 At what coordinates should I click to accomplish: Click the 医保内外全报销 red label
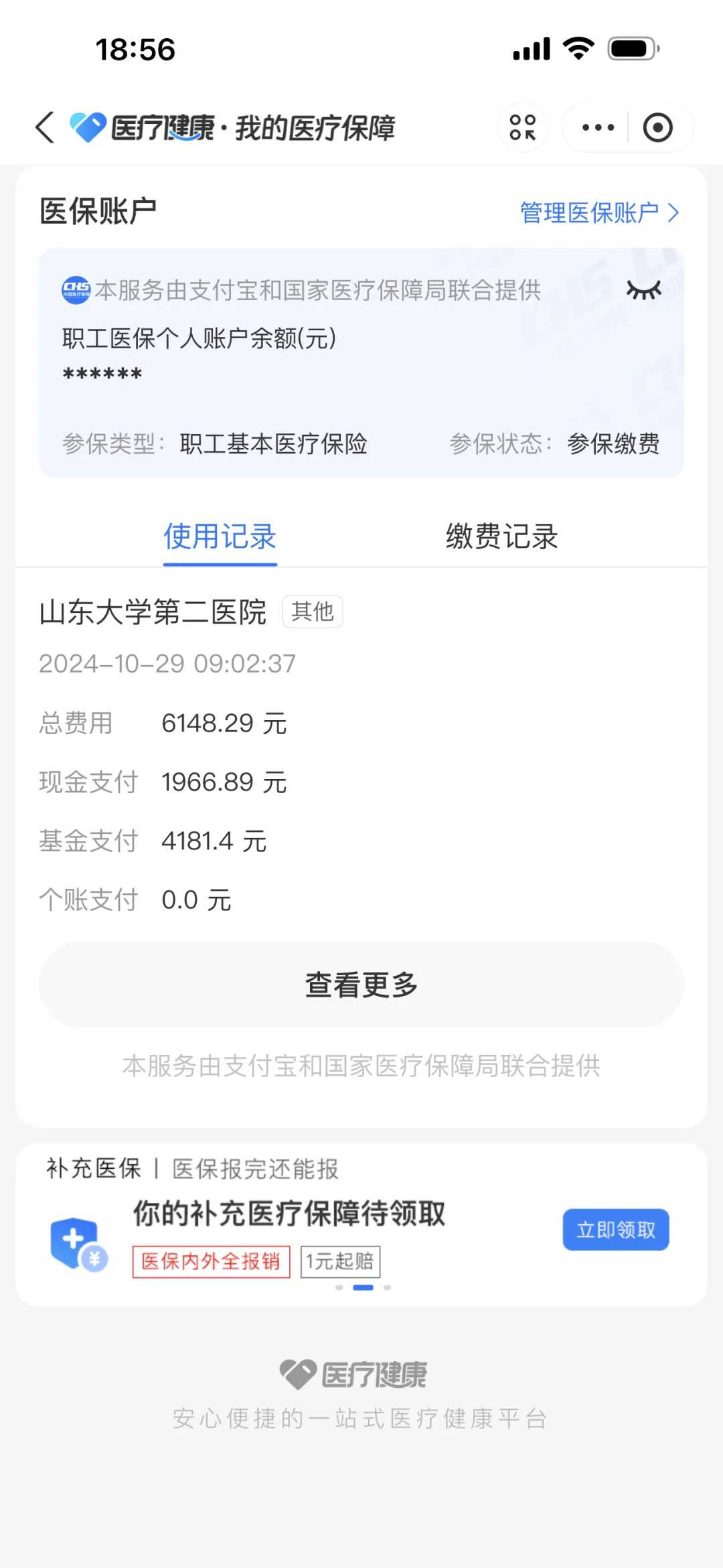tap(212, 1261)
